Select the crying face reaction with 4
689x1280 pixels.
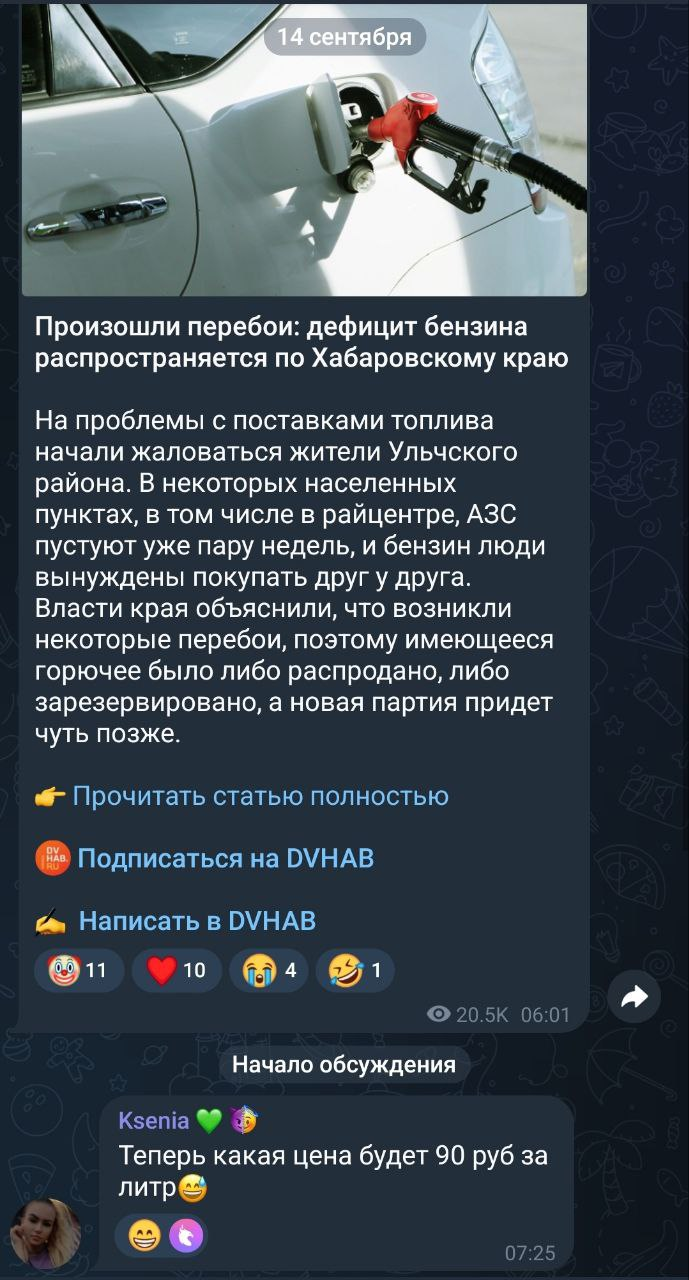(x=268, y=970)
